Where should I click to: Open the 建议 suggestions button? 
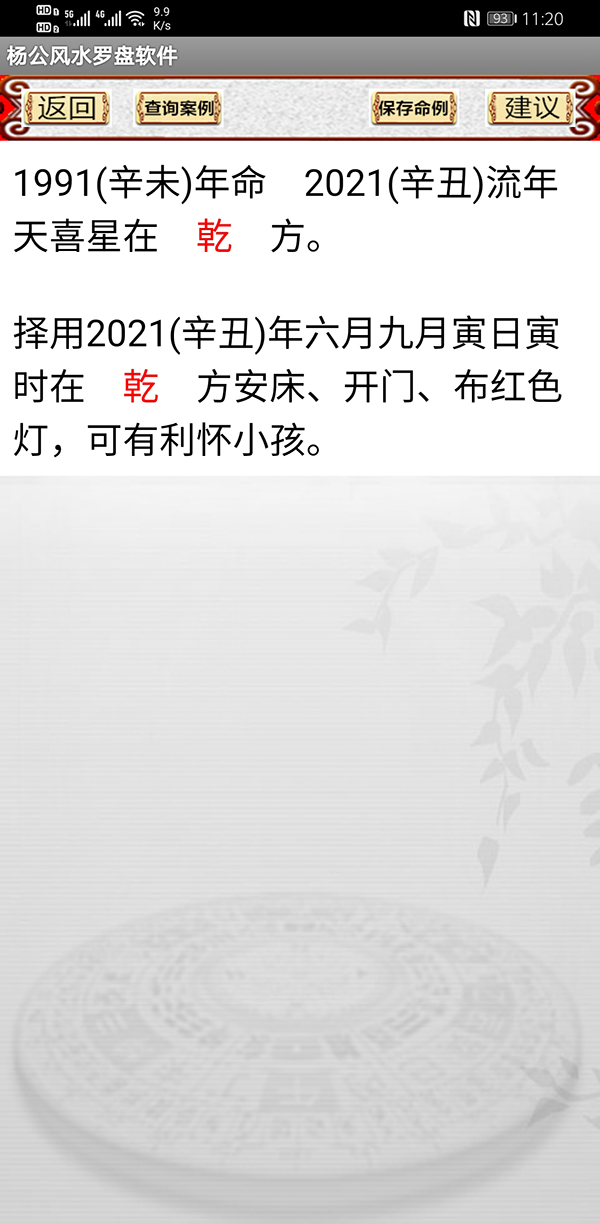[531, 107]
